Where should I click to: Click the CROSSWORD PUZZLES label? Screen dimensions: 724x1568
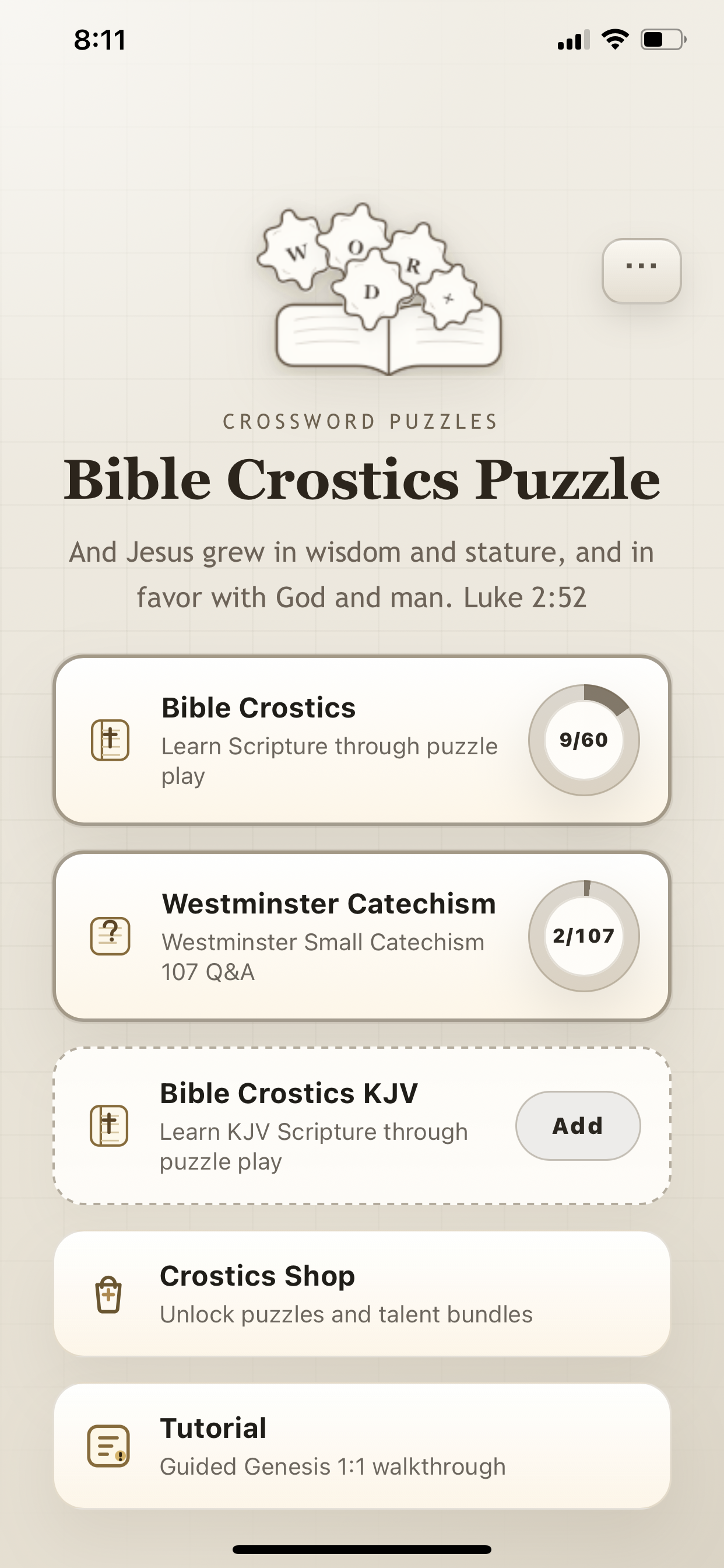[361, 421]
